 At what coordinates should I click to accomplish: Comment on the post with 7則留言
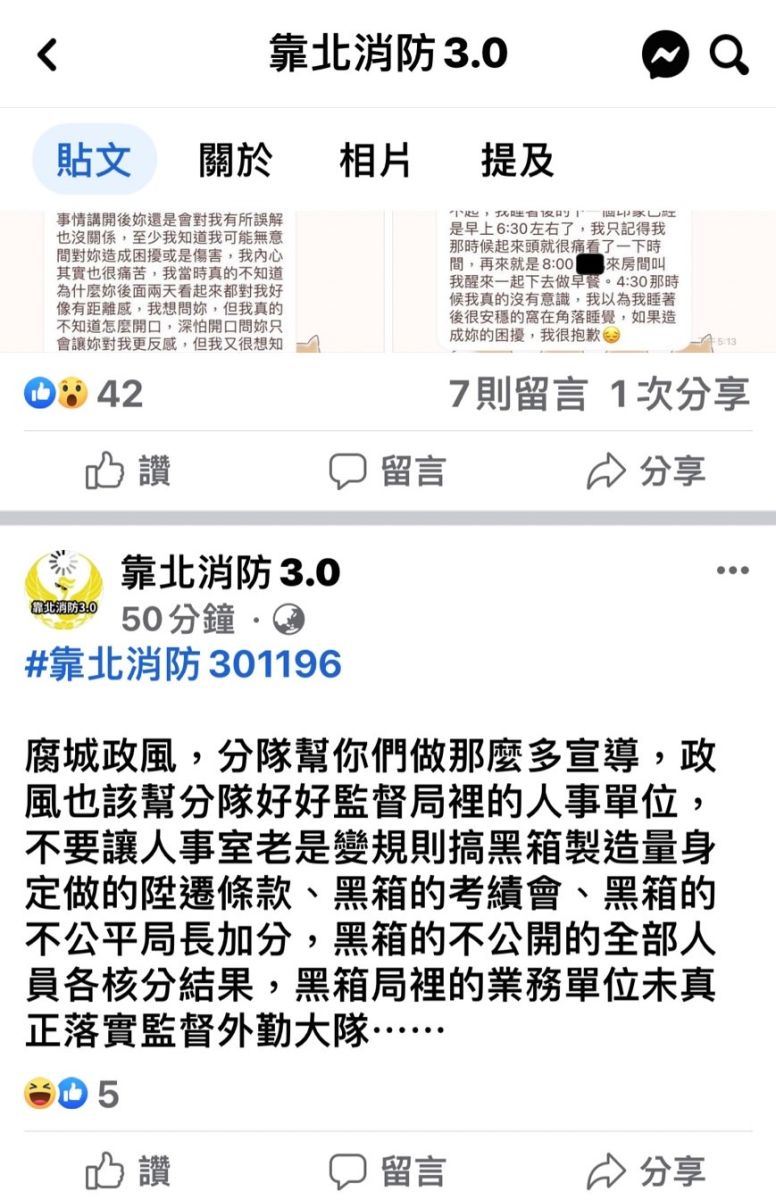coord(387,471)
